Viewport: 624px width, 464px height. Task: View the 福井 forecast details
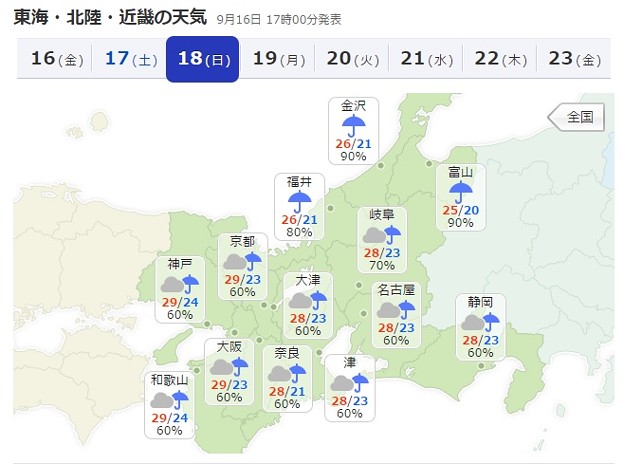[x=299, y=206]
